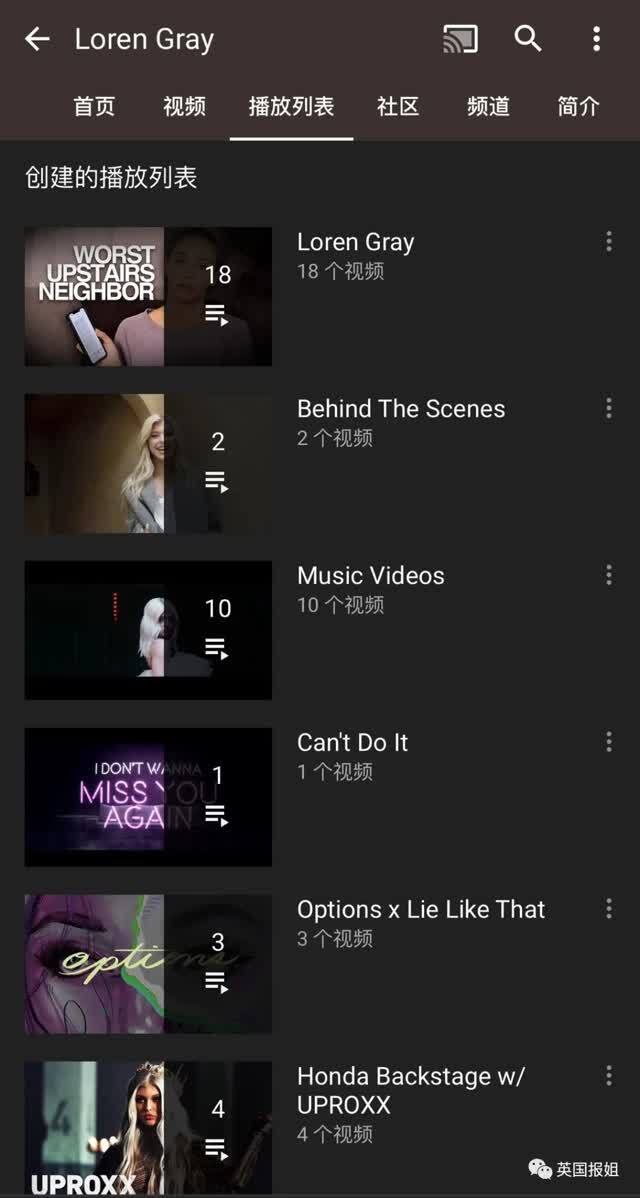Open the cast to device icon

pyautogui.click(x=460, y=39)
